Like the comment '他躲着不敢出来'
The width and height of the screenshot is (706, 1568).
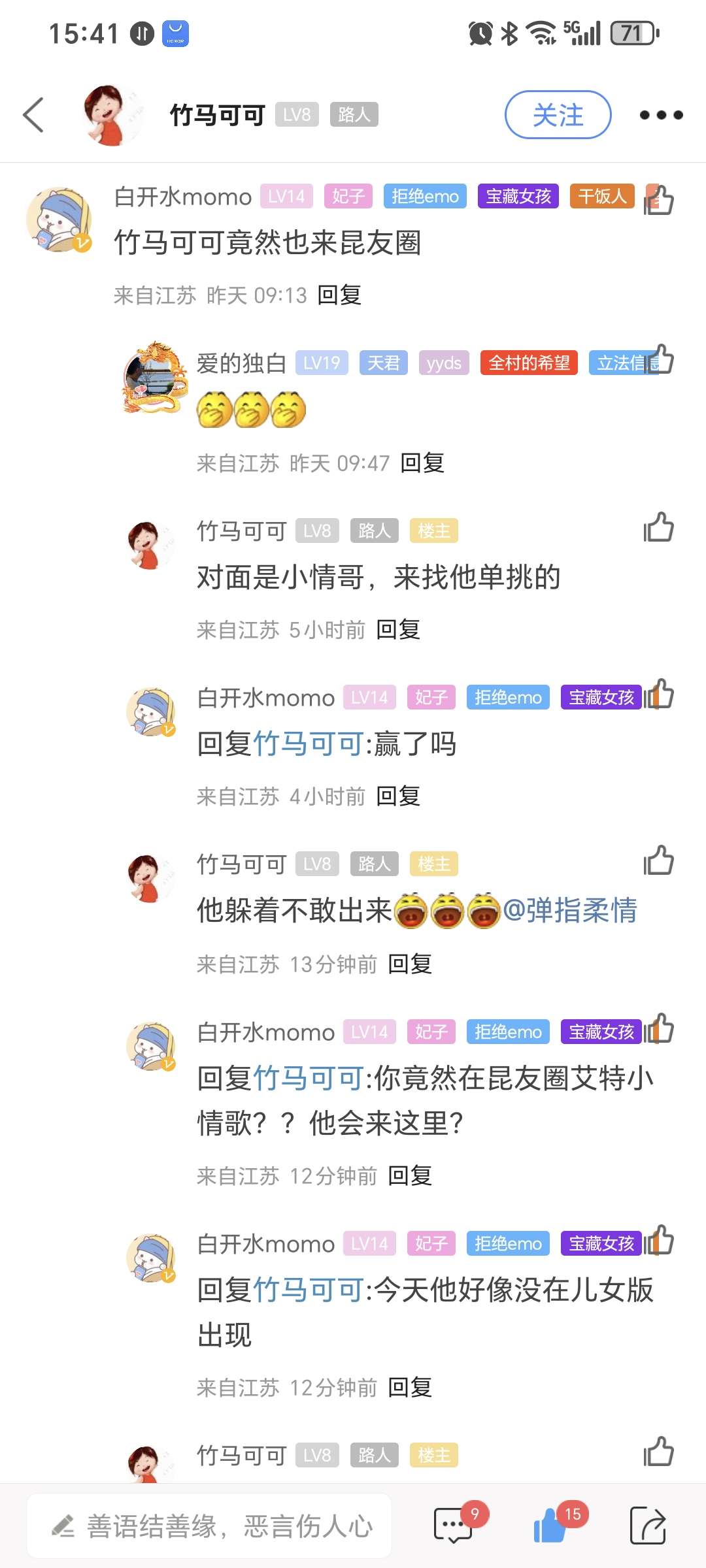[x=659, y=861]
